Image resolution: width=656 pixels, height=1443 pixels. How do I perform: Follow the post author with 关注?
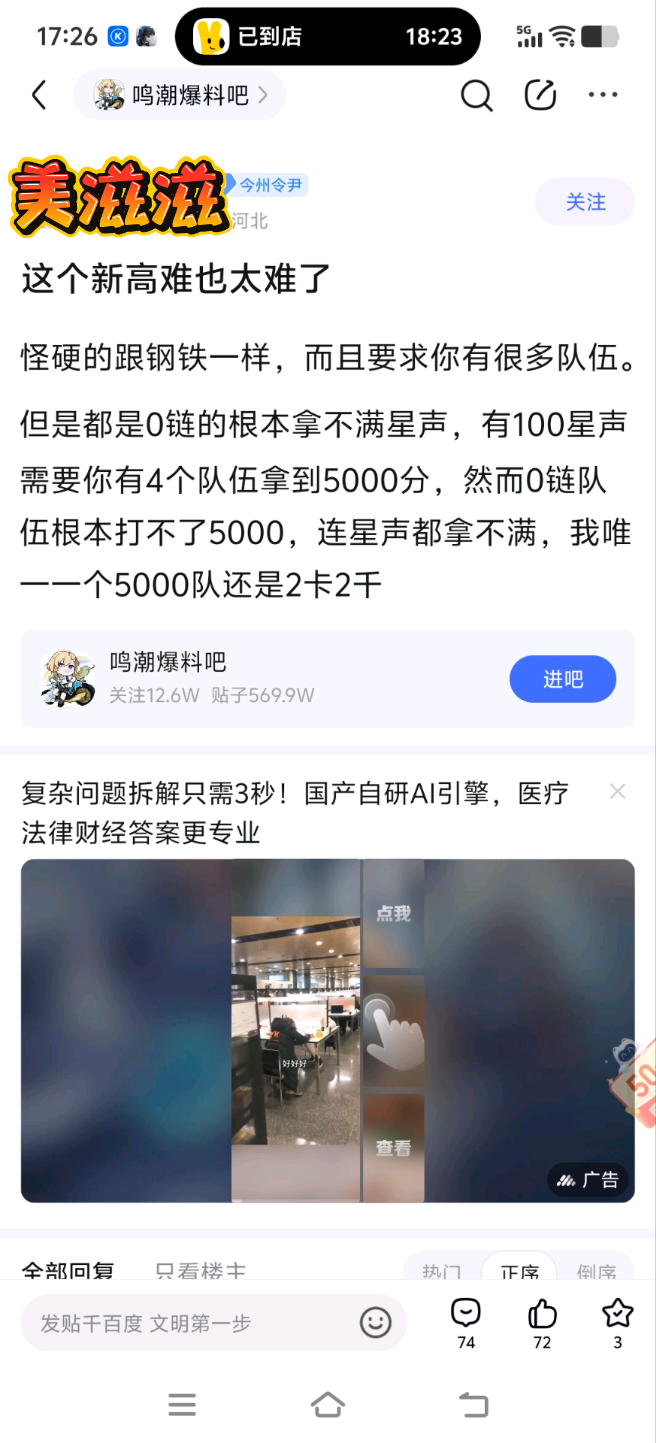pos(585,202)
